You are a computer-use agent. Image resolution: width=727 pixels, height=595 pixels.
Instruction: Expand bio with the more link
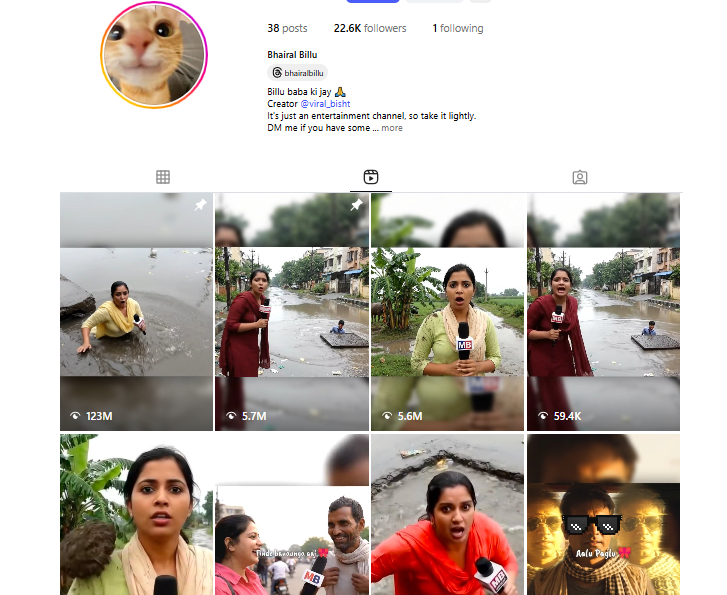pos(391,128)
